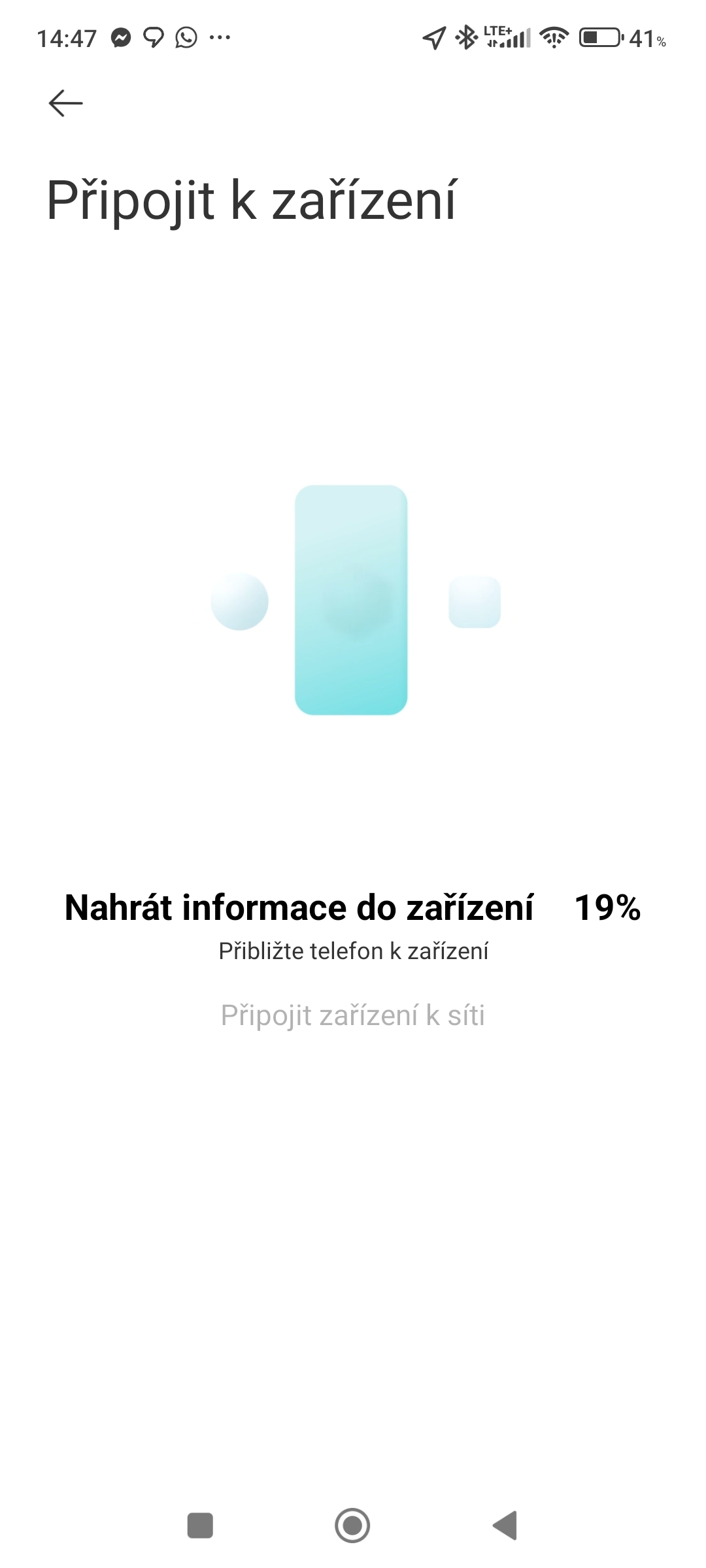Open recent apps with the square button

[200, 1525]
